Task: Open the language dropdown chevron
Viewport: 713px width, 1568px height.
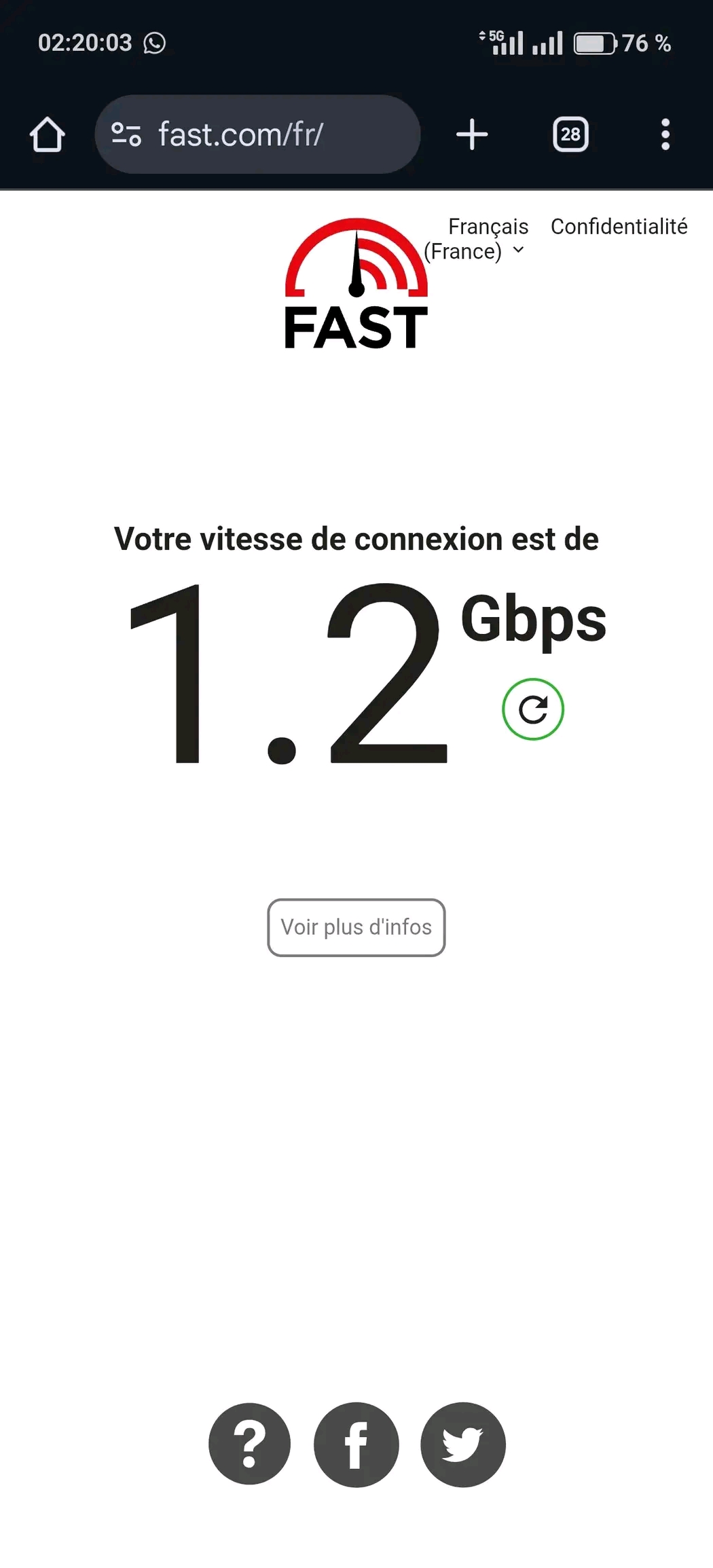Action: 519,250
